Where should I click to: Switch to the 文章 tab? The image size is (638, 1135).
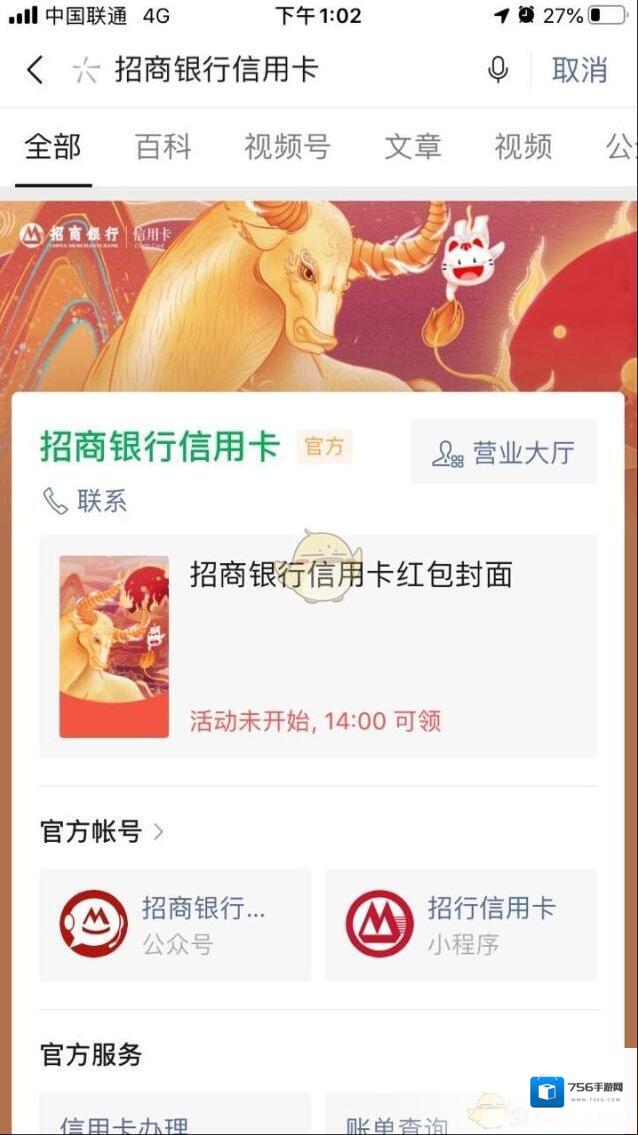pos(412,147)
